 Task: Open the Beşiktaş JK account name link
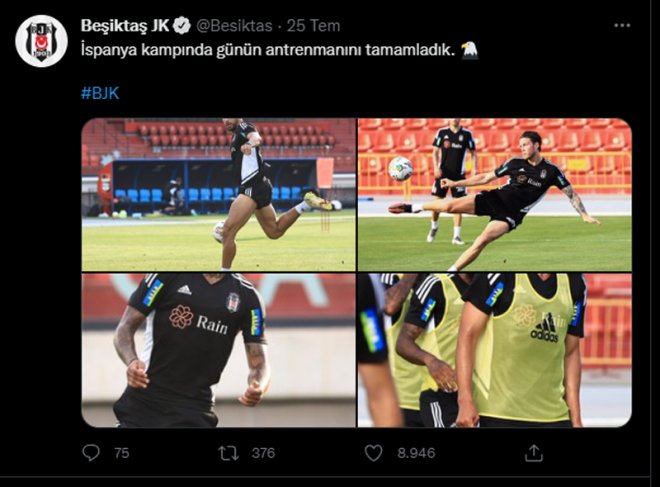pos(122,25)
